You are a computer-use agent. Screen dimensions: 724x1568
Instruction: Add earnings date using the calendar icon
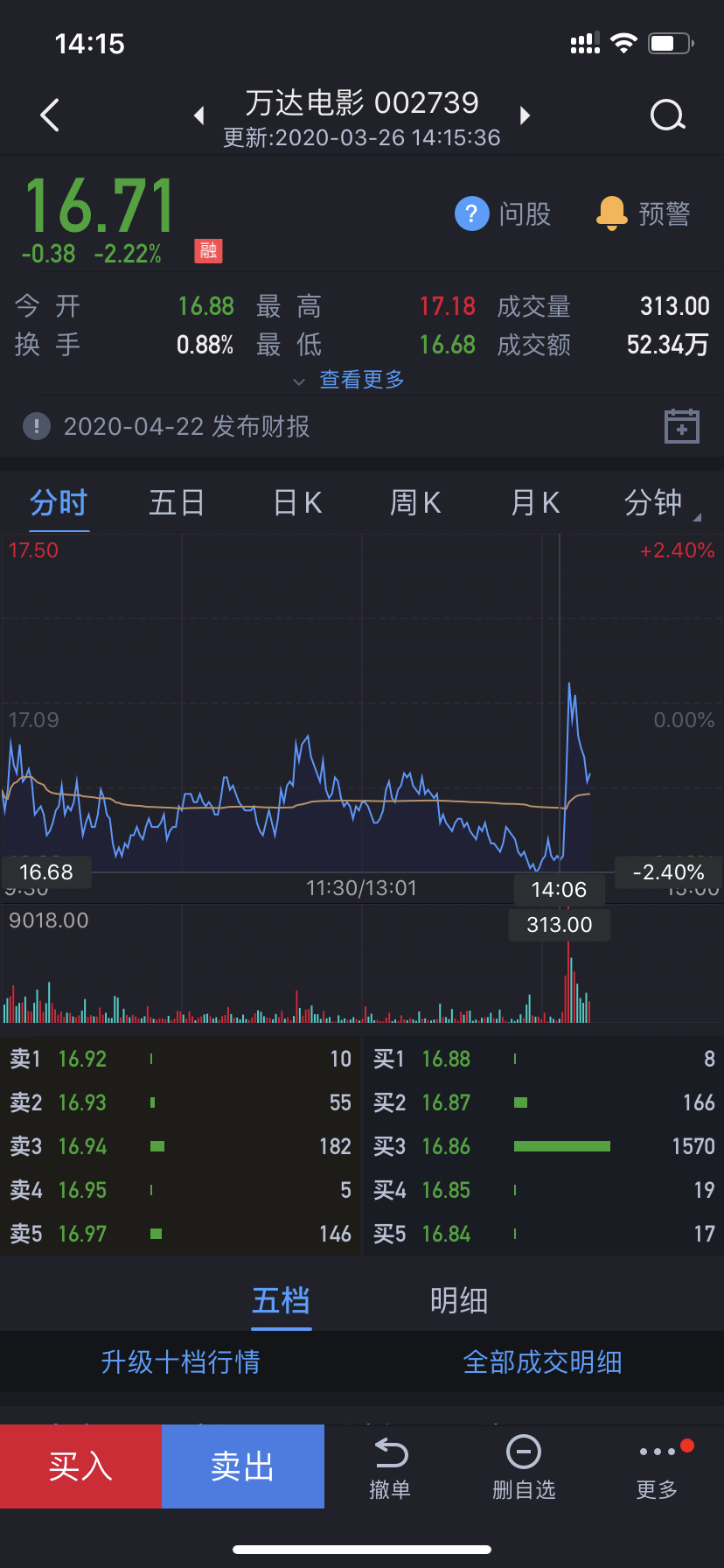681,426
